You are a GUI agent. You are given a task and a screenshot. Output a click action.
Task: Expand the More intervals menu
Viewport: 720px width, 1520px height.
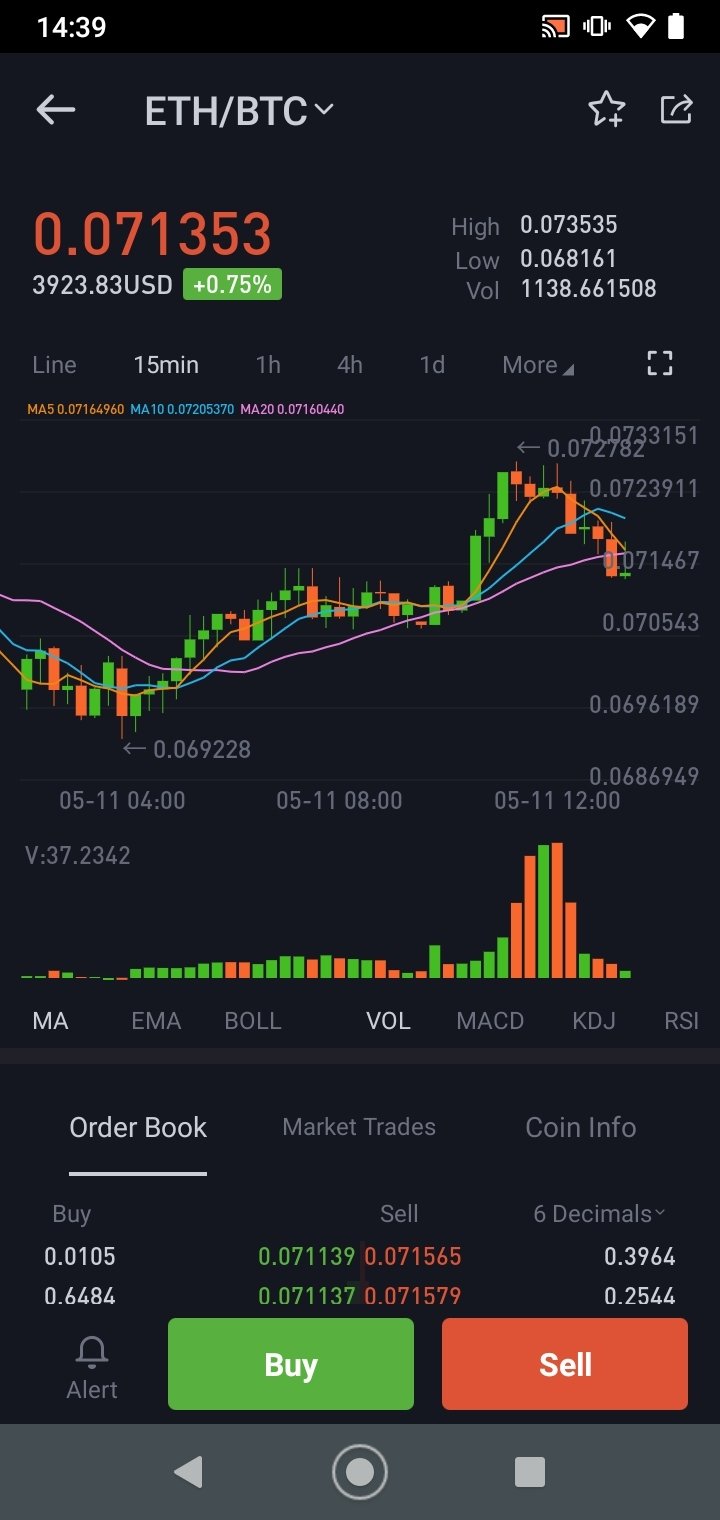tap(538, 365)
